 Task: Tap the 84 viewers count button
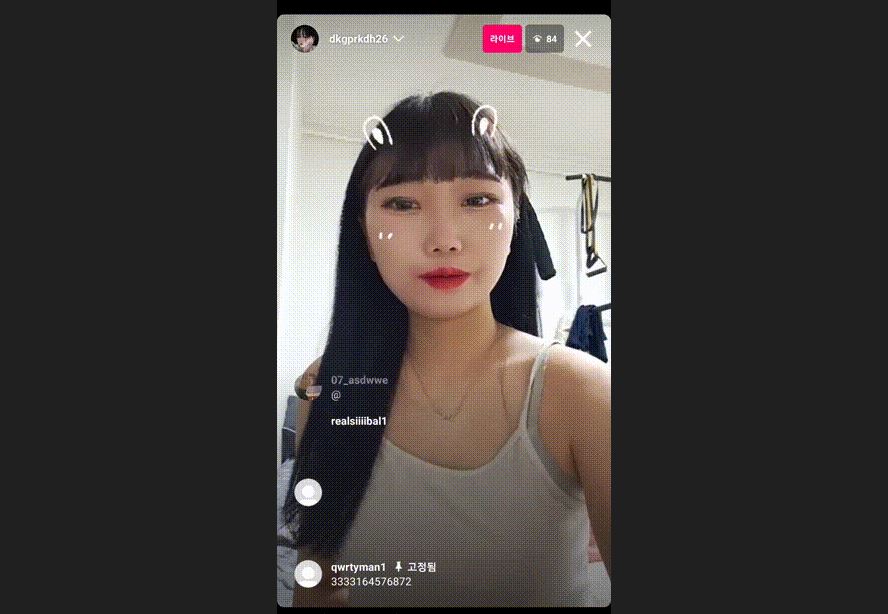coord(545,39)
